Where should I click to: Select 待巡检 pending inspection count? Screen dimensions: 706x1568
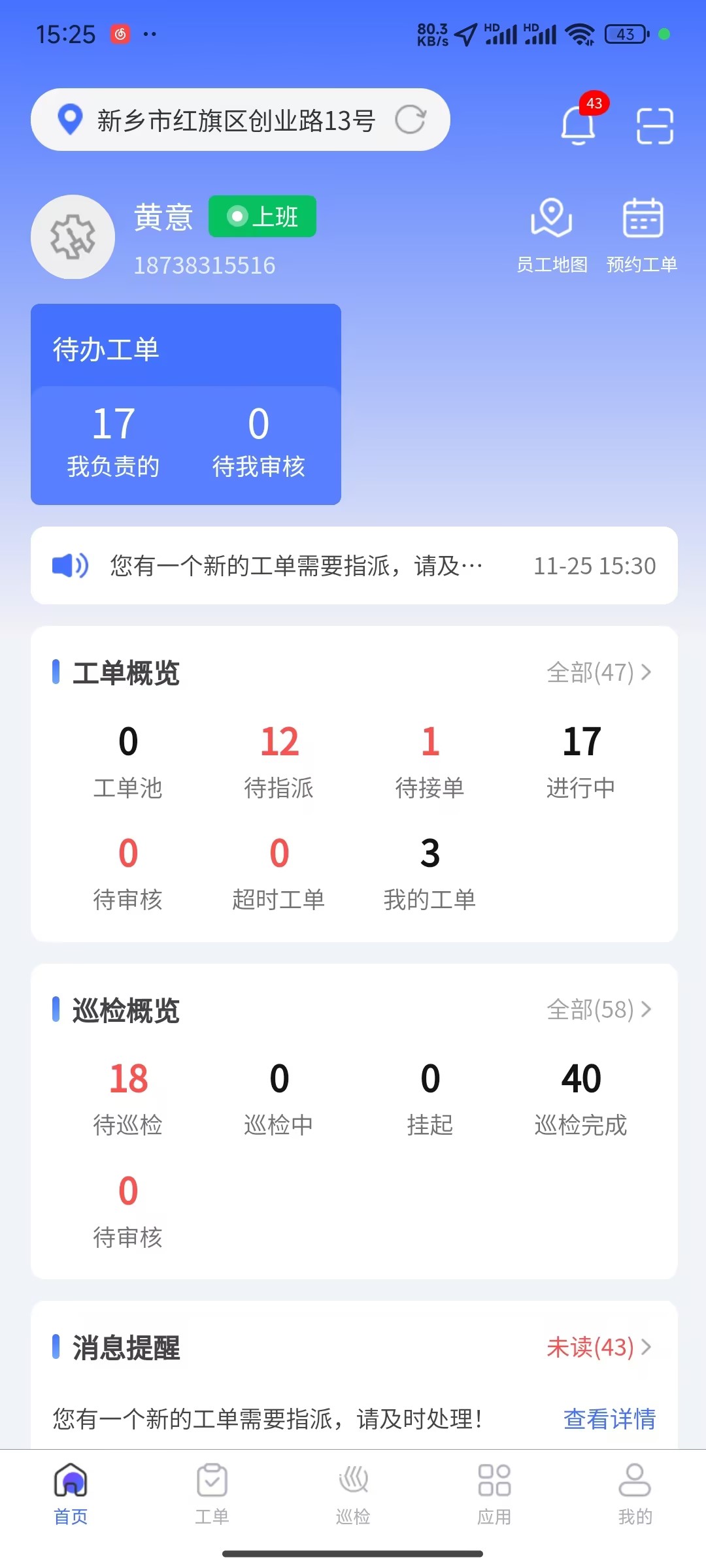point(128,1098)
